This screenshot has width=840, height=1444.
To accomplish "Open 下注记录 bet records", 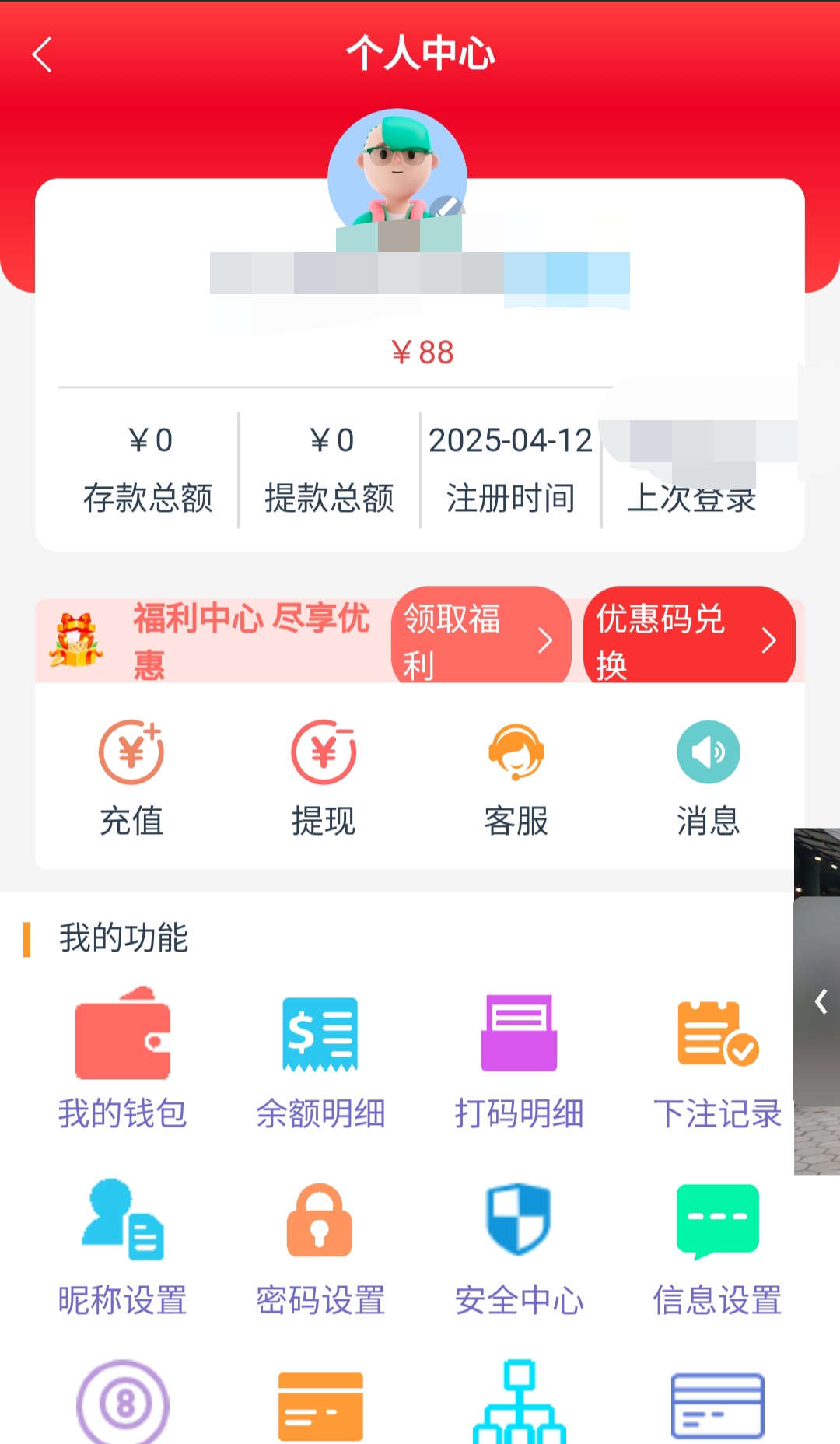I will click(x=717, y=1058).
